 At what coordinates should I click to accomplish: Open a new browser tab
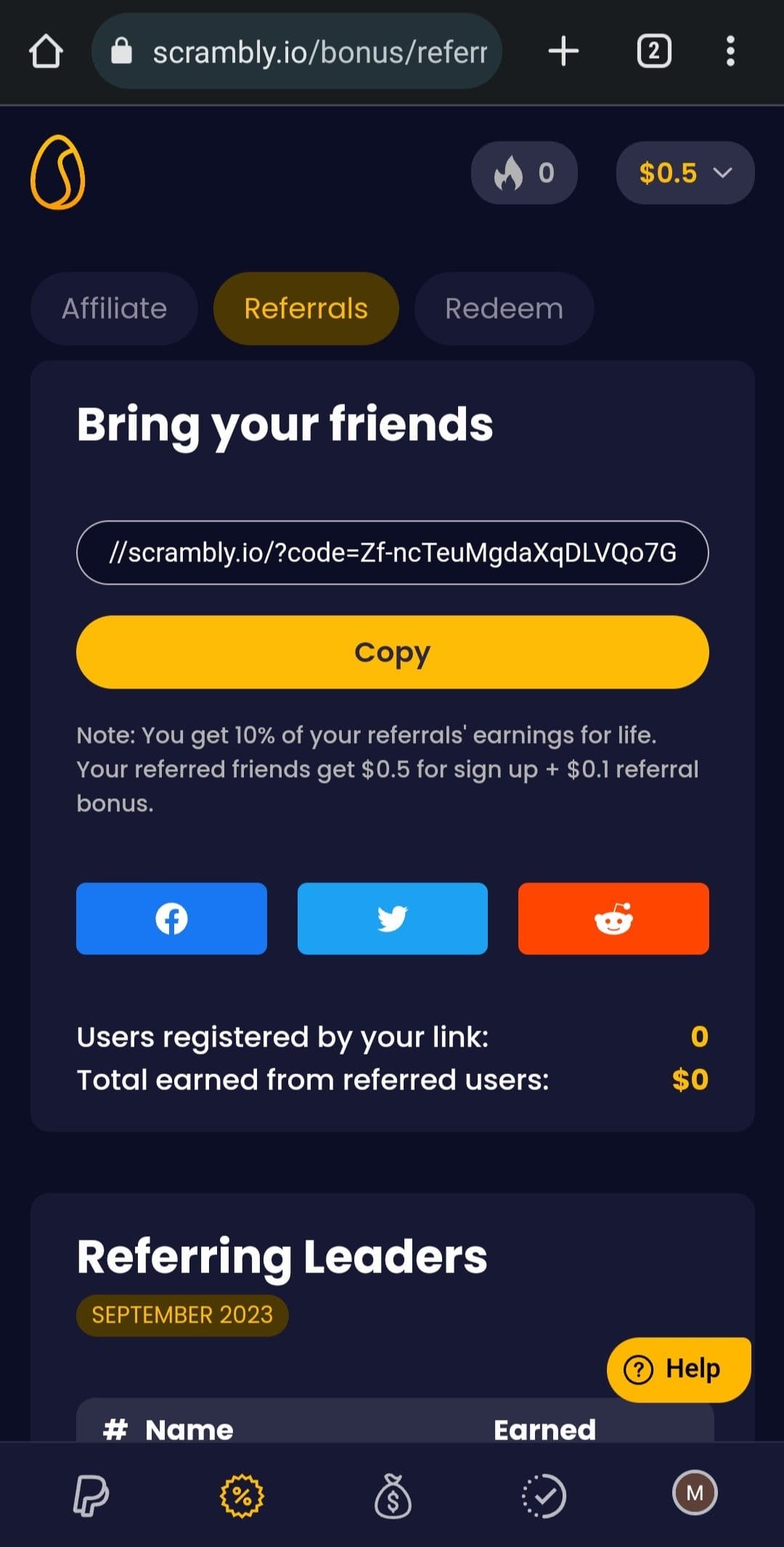click(563, 52)
